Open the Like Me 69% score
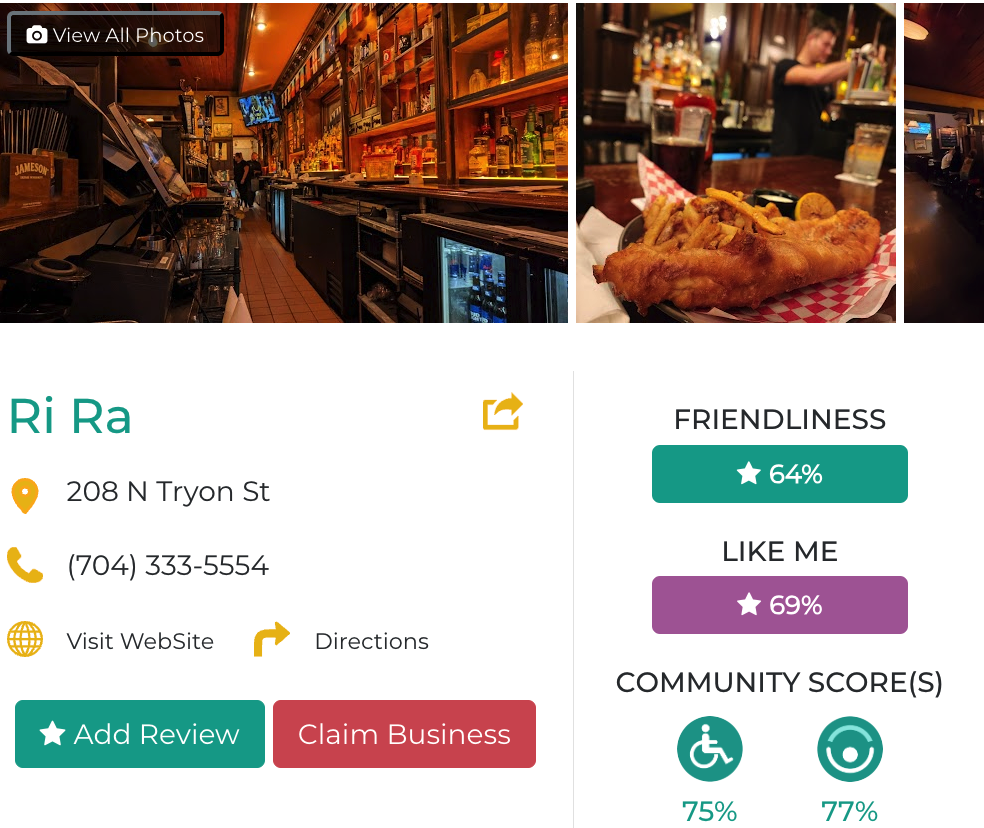The image size is (984, 828). (x=779, y=605)
